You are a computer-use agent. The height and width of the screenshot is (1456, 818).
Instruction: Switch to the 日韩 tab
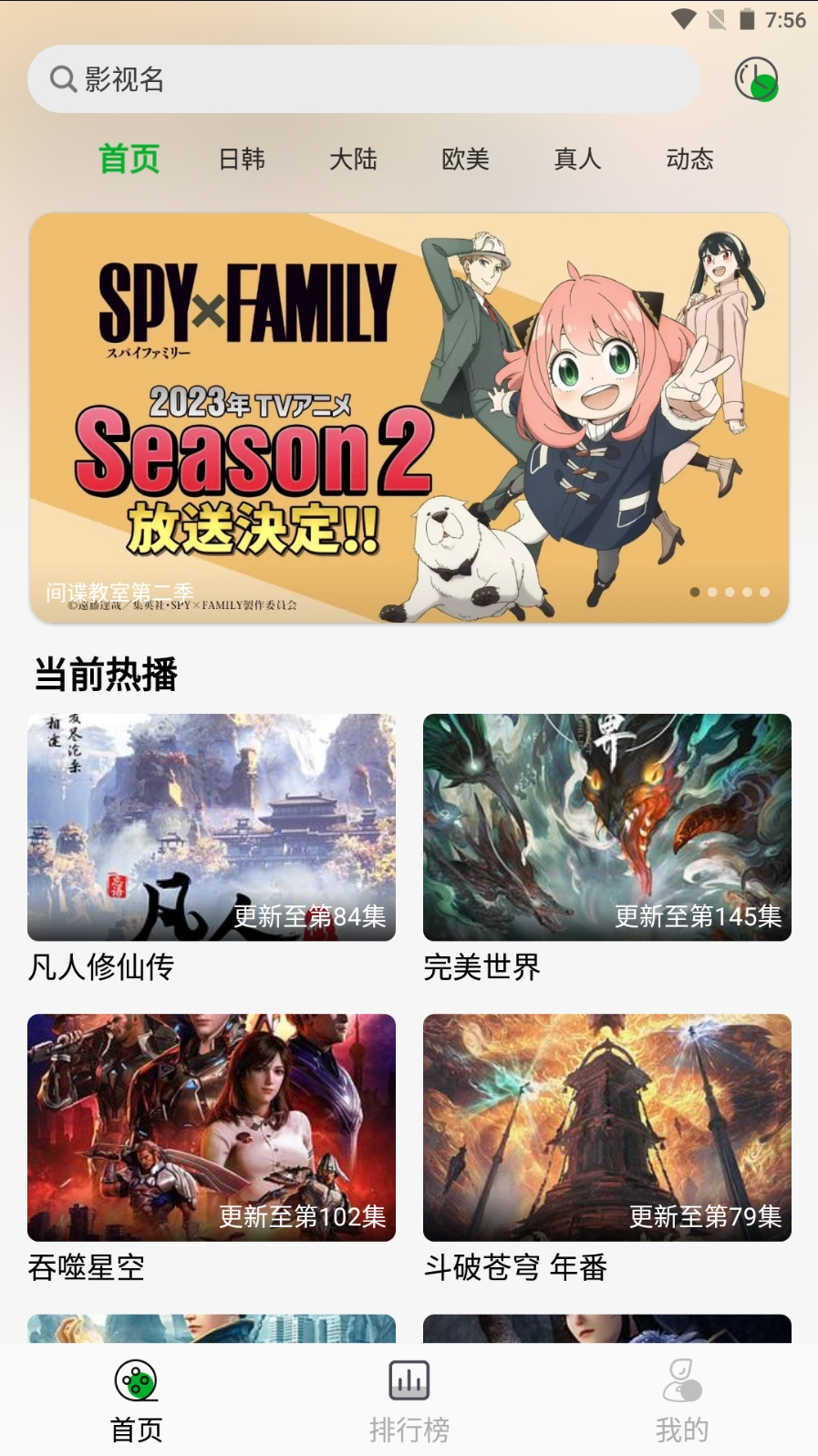point(242,159)
